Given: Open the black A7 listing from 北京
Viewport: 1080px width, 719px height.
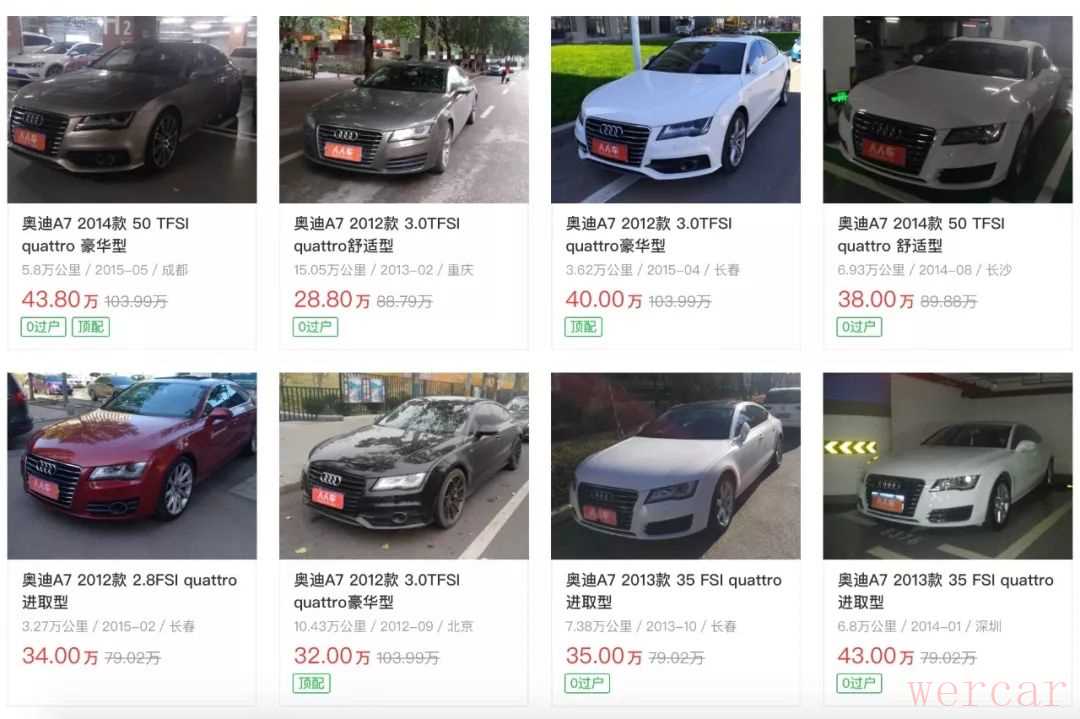Looking at the screenshot, I should pyautogui.click(x=403, y=466).
